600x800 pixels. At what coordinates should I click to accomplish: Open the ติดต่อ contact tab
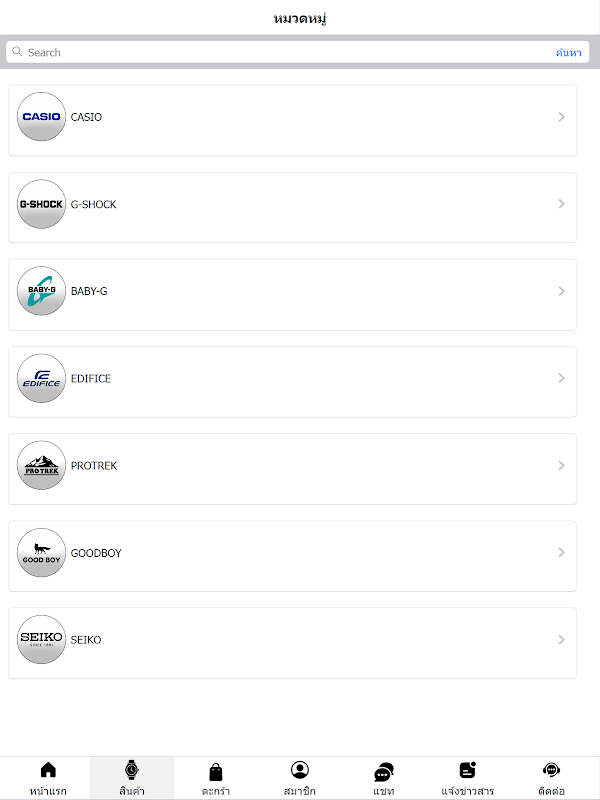[551, 778]
